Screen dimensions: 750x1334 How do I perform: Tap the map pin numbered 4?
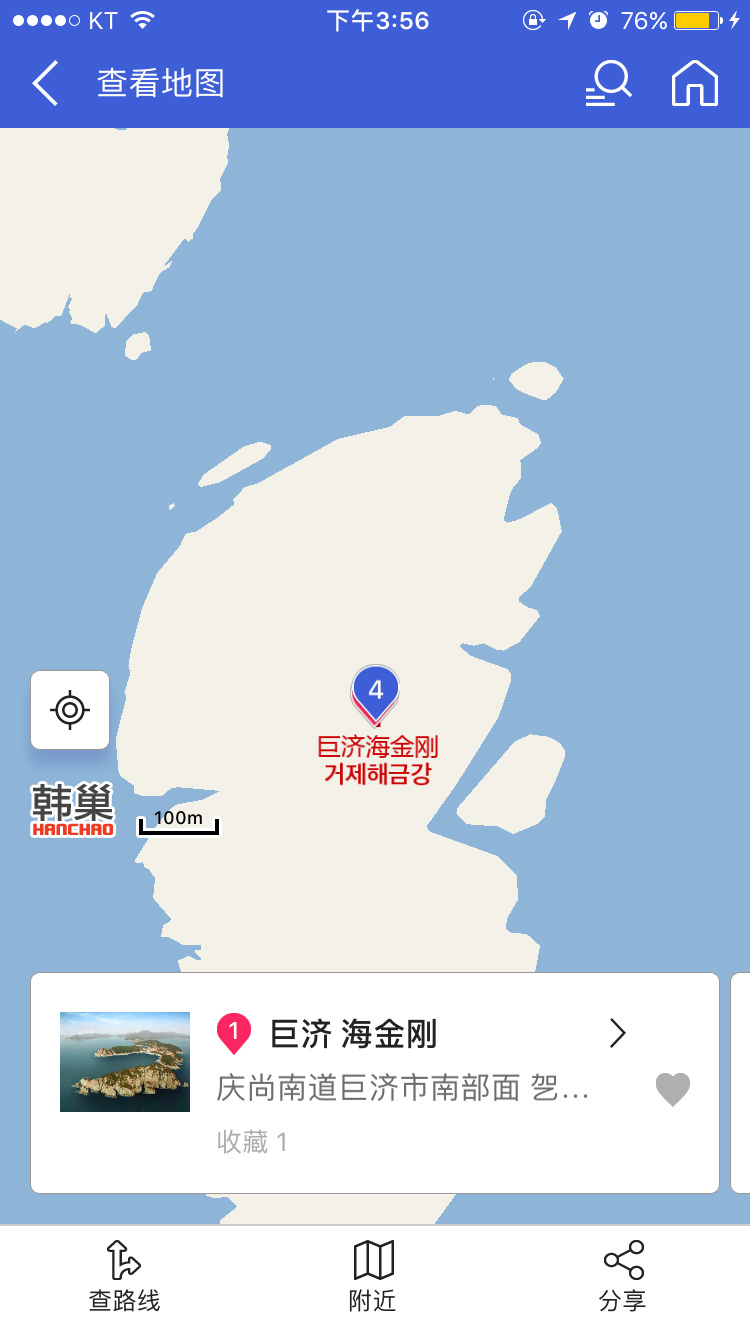pyautogui.click(x=375, y=692)
